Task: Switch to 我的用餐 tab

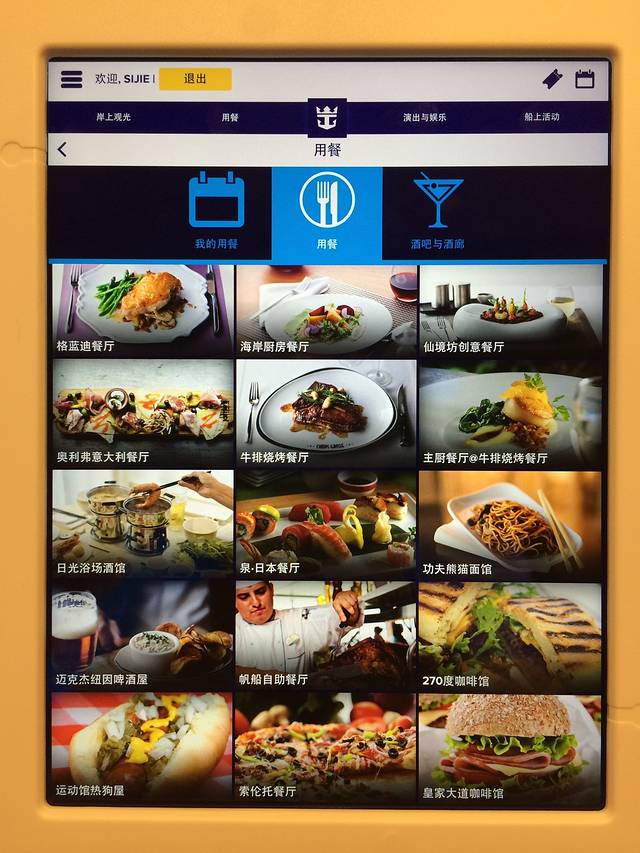Action: click(x=216, y=213)
